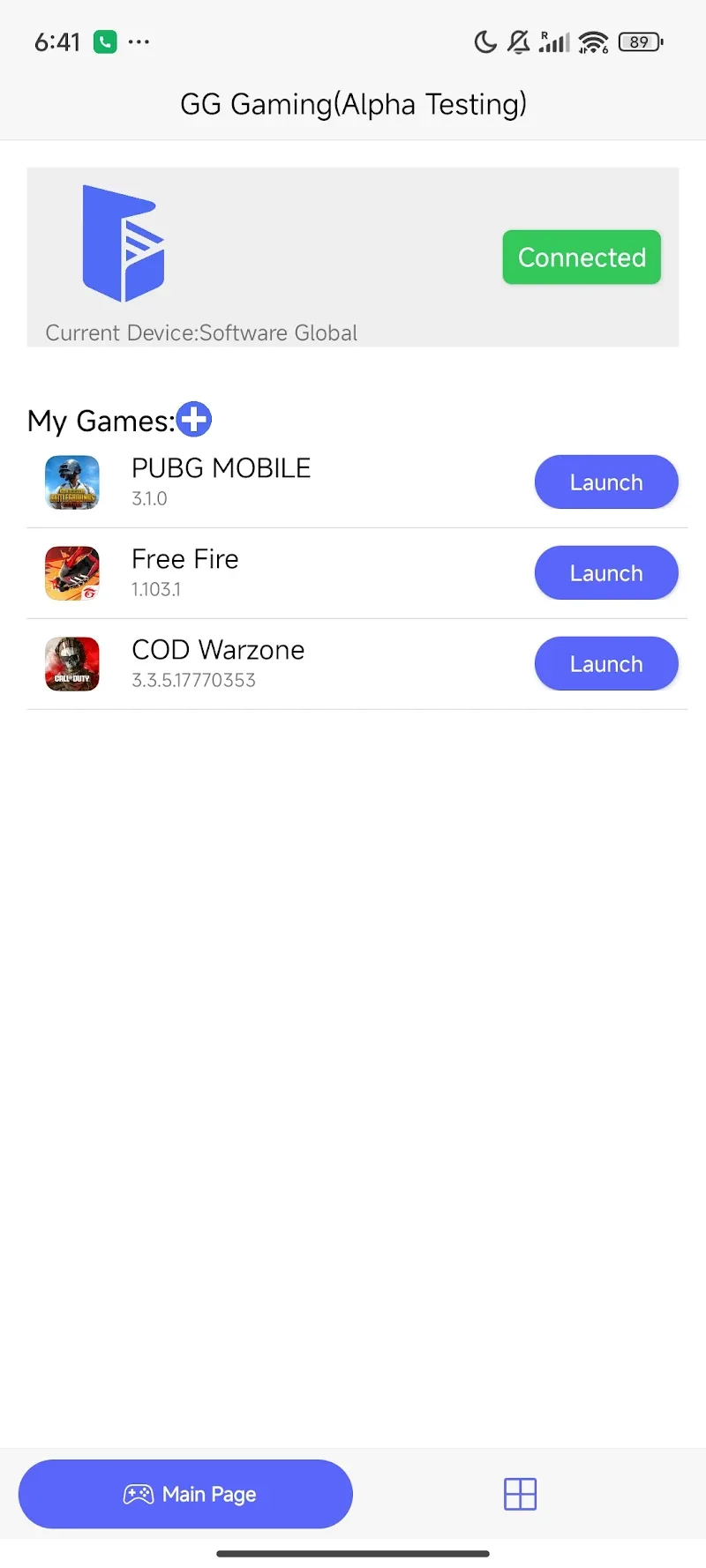The height and width of the screenshot is (1568, 706).
Task: Launch COD Warzone
Action: pos(606,664)
